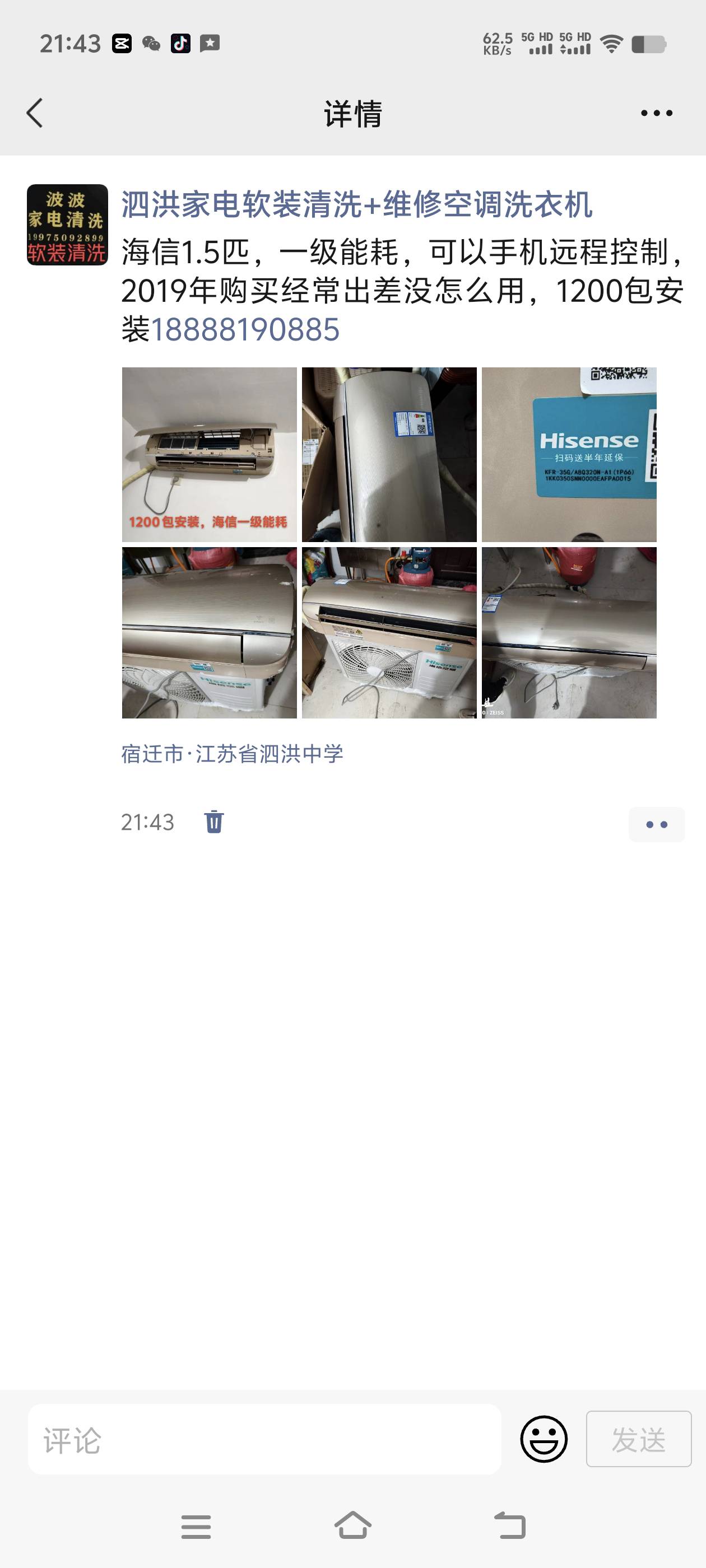
Task: Open poster name 泗洪家电软装清洗+维修空调洗衣机
Action: click(x=356, y=204)
